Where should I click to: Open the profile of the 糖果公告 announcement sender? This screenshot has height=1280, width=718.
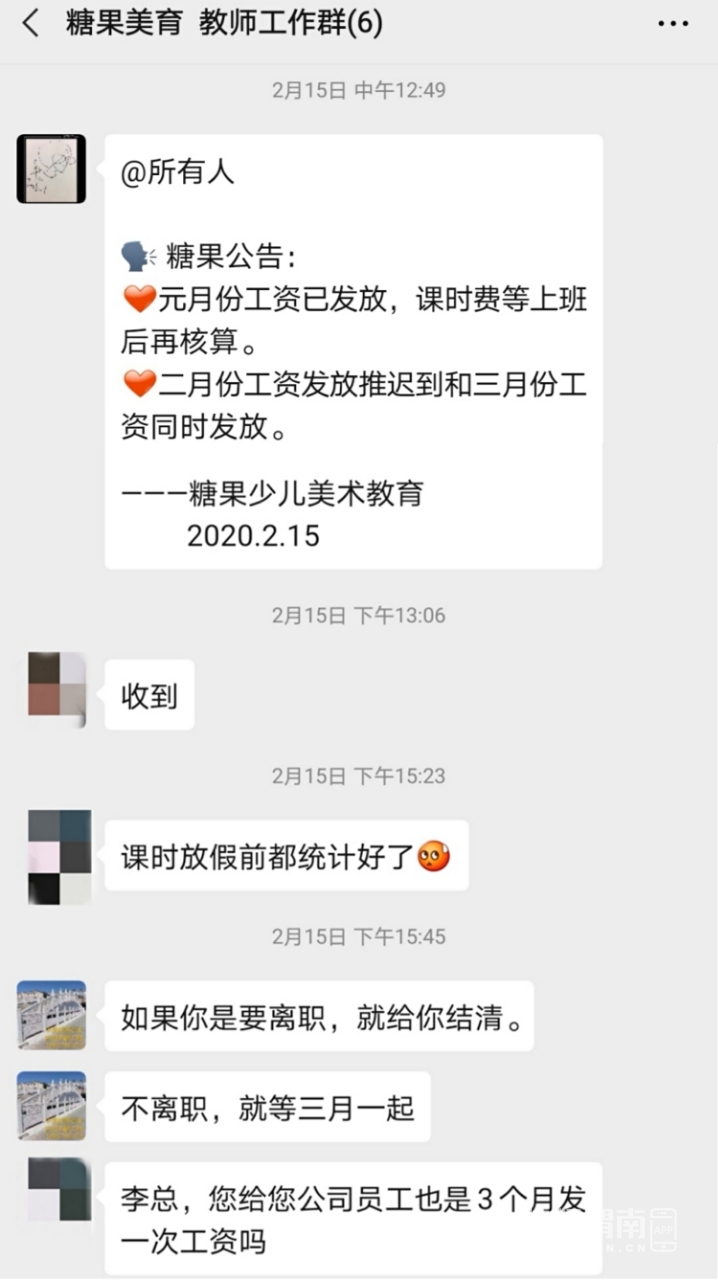[51, 169]
